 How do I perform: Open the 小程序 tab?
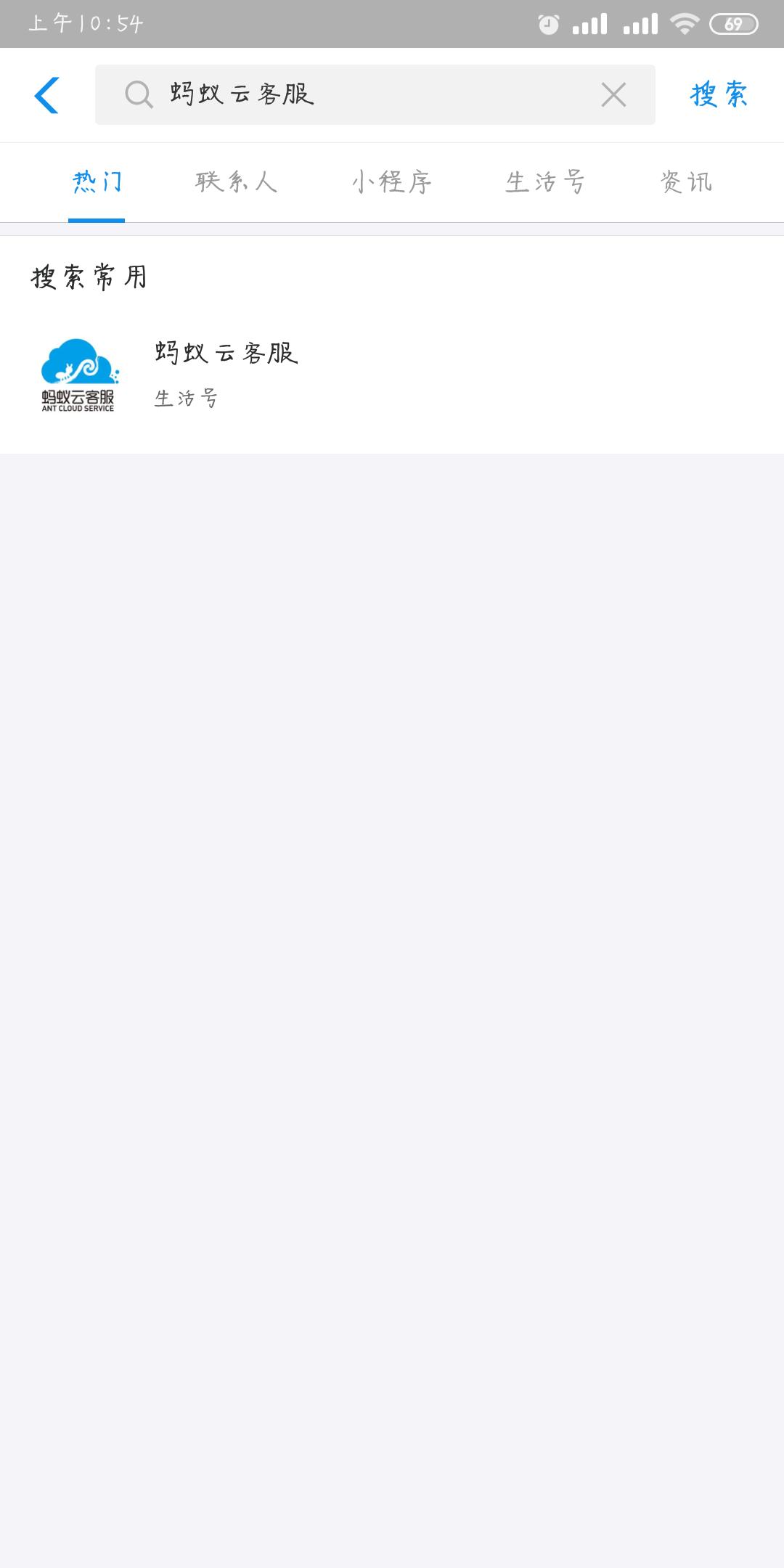click(392, 182)
